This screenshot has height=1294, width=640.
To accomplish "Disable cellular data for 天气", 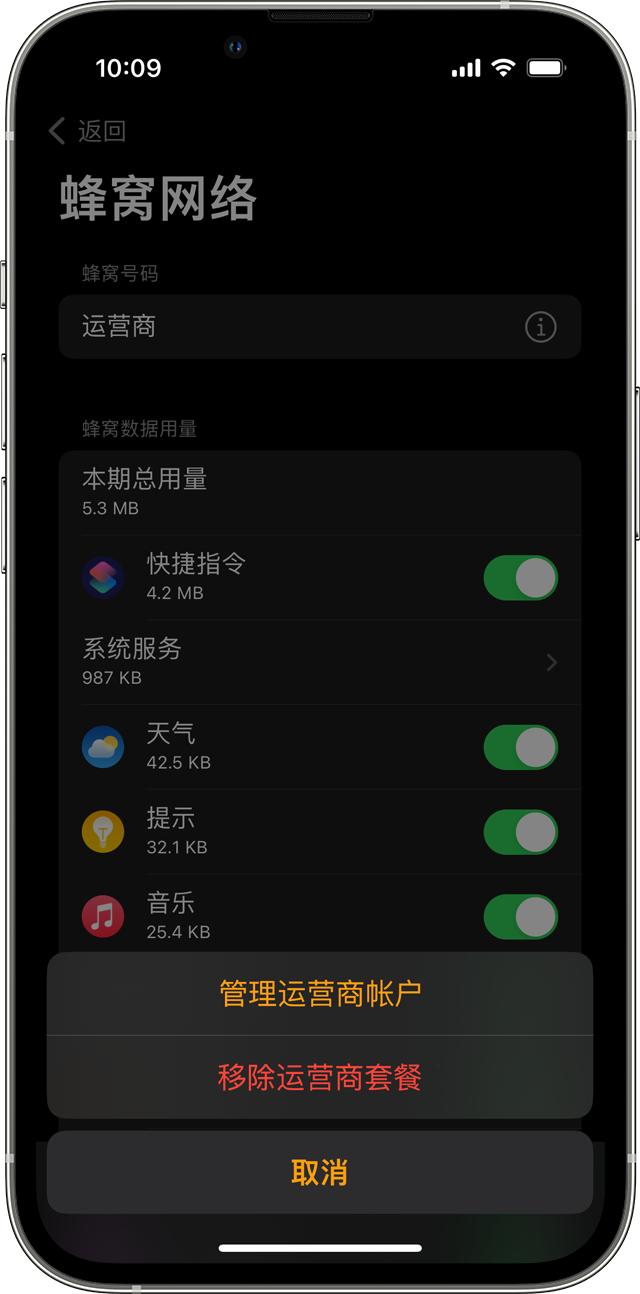I will point(520,747).
